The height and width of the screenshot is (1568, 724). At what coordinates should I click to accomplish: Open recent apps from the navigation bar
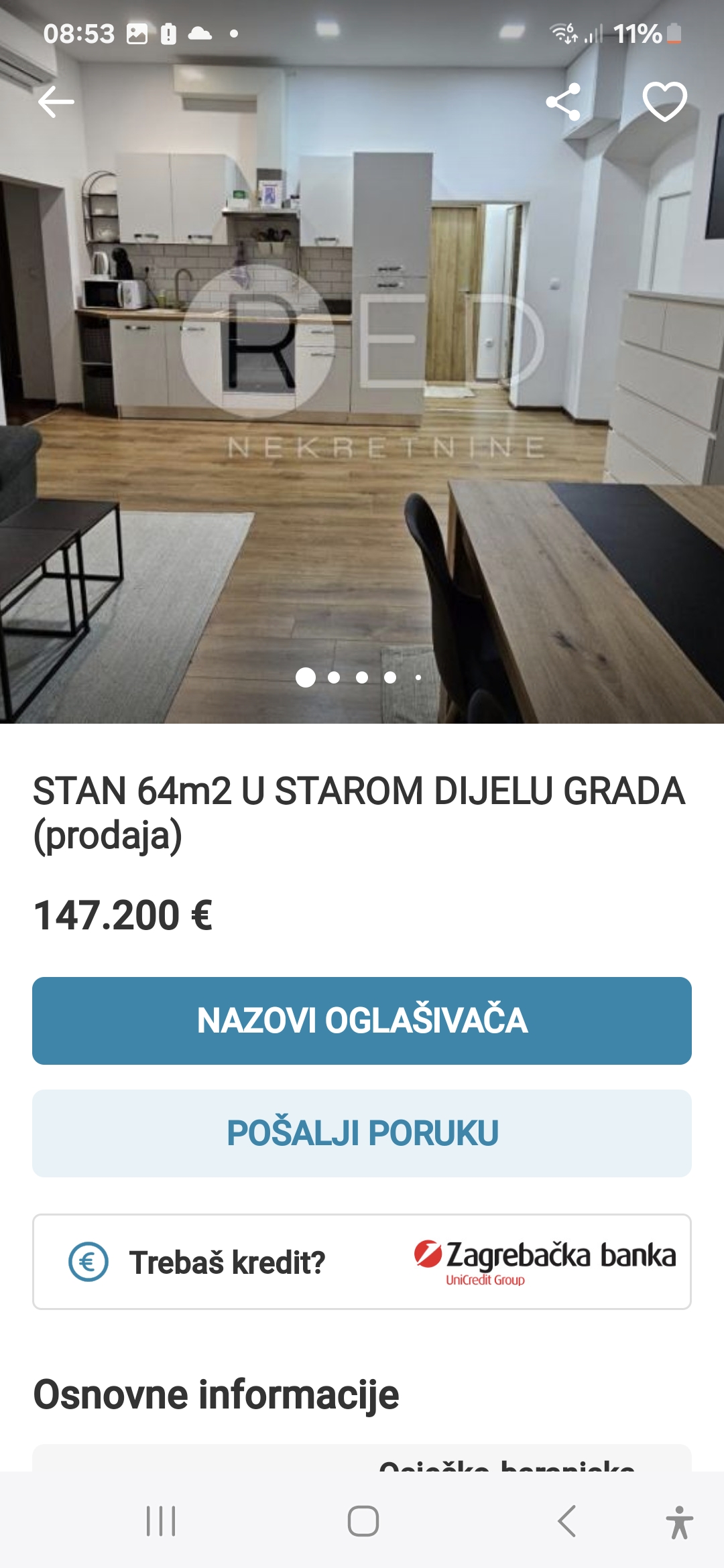click(x=161, y=1521)
